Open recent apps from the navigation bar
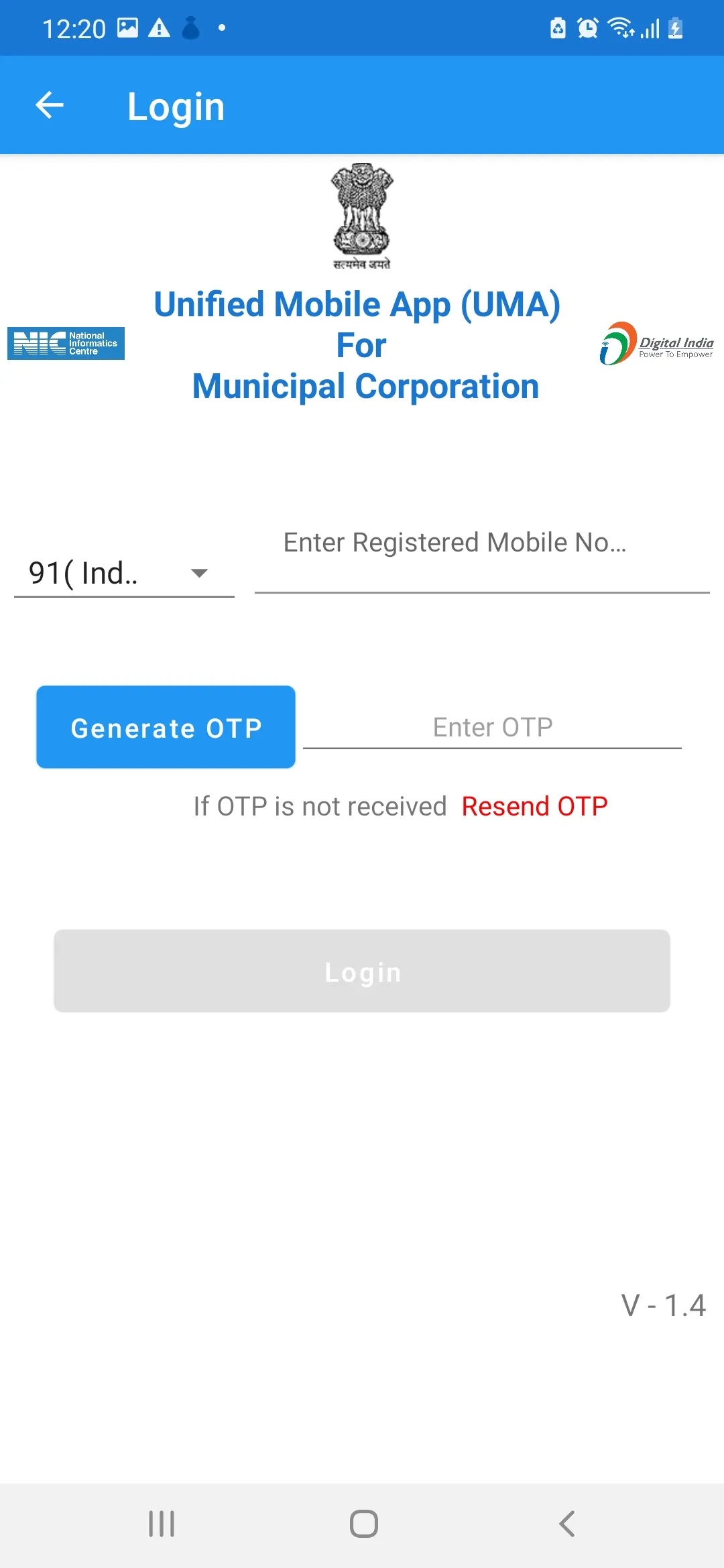Image resolution: width=724 pixels, height=1568 pixels. (x=162, y=1524)
